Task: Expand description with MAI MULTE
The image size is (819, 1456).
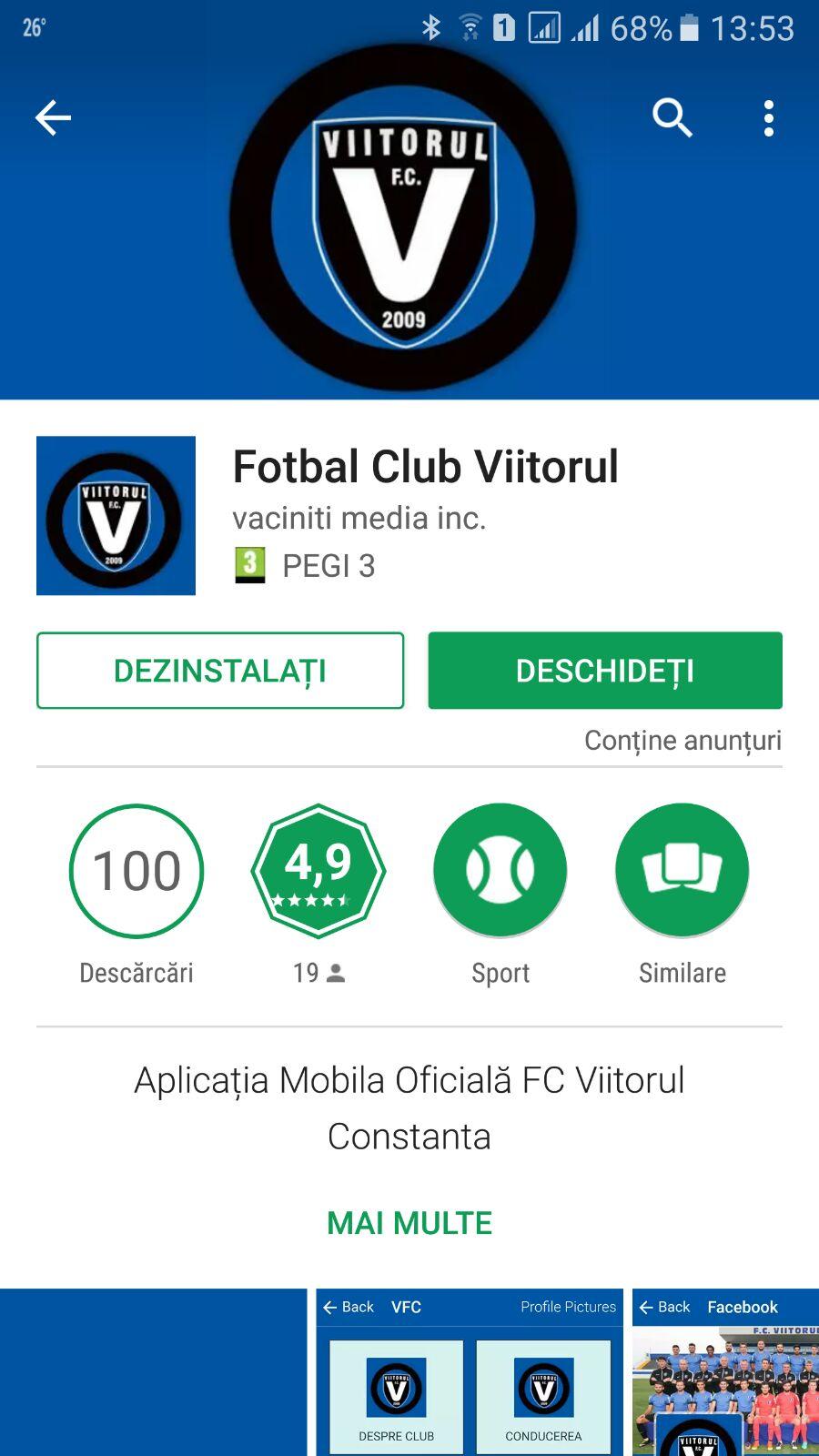Action: click(409, 1223)
